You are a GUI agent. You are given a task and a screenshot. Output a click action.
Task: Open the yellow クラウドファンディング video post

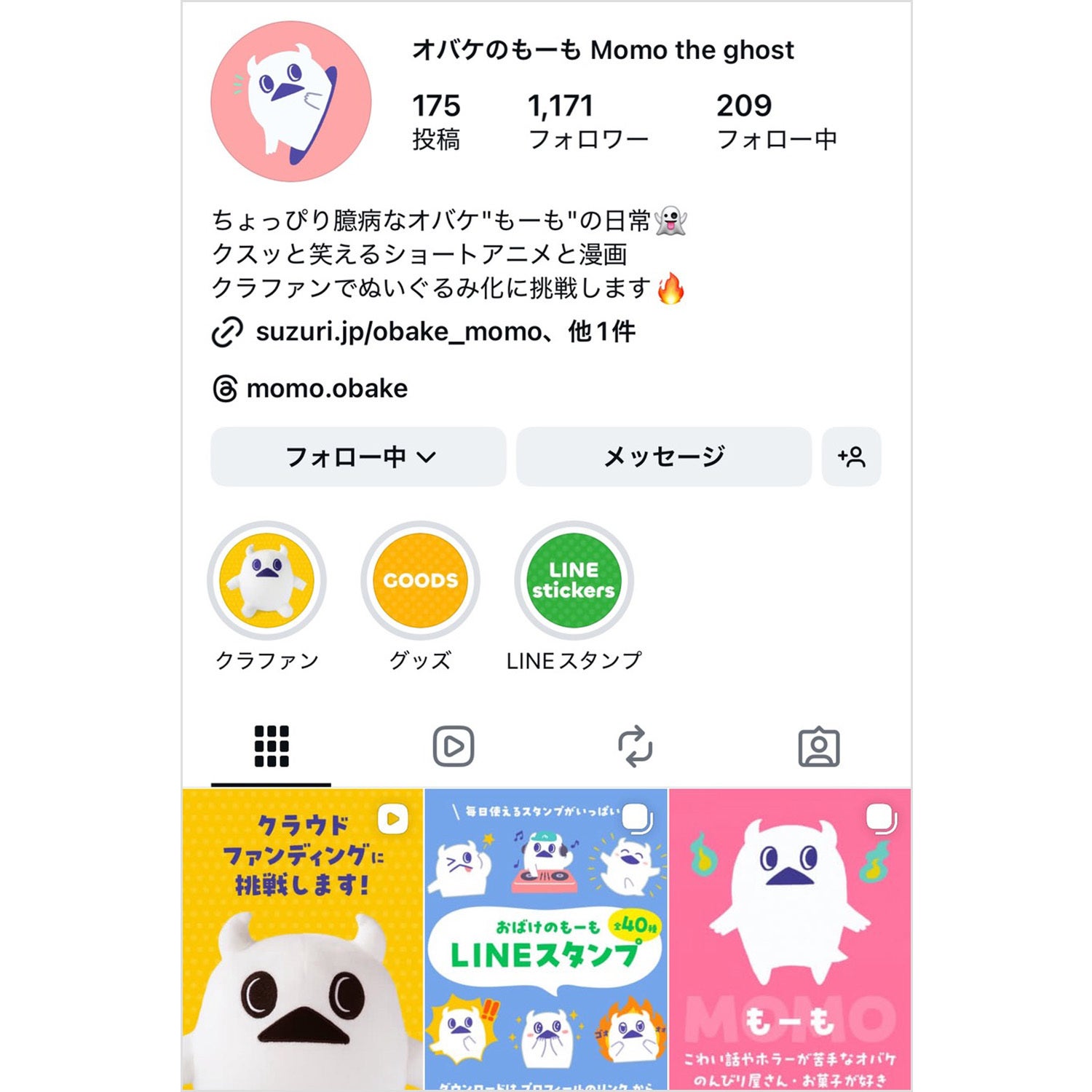click(302, 939)
